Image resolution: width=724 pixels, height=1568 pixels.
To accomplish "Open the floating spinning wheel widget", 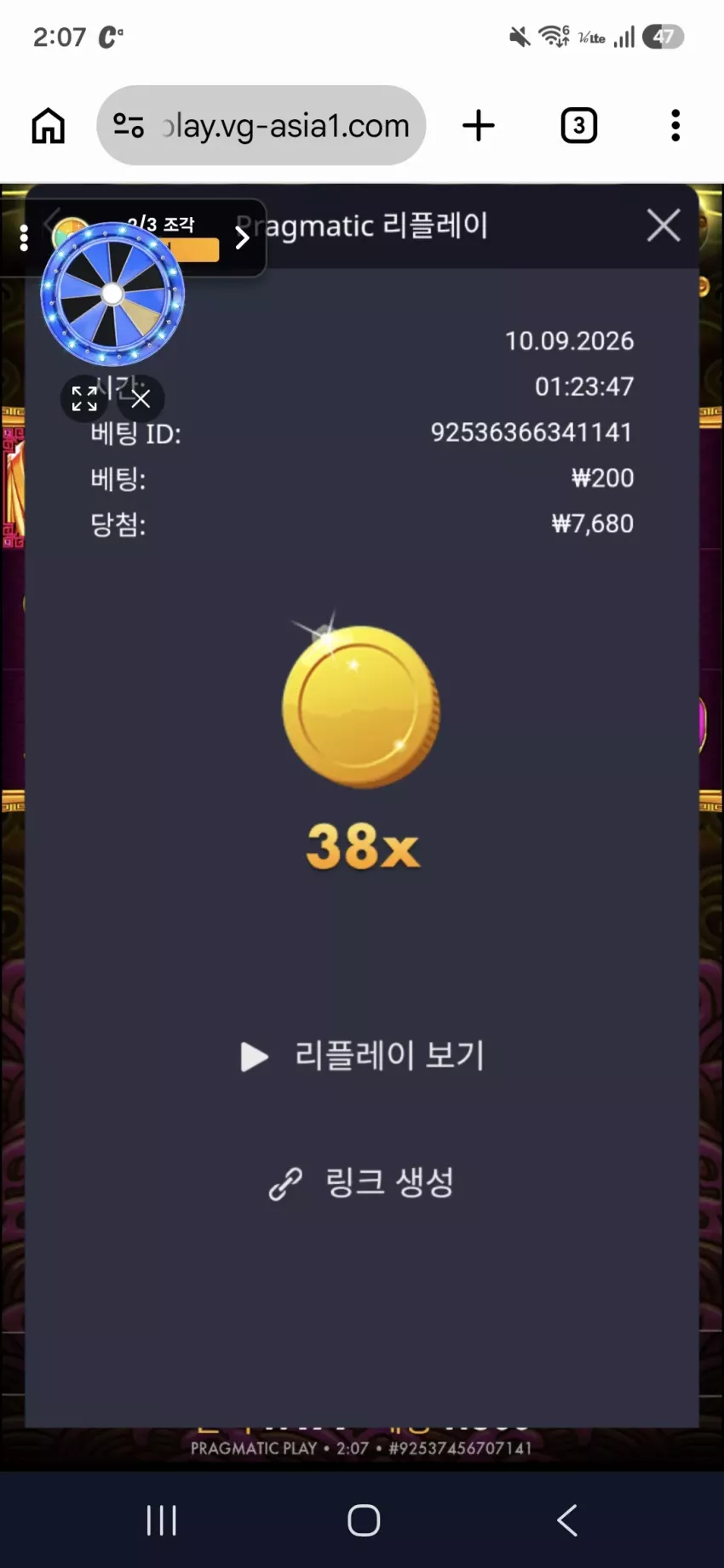I will click(112, 294).
